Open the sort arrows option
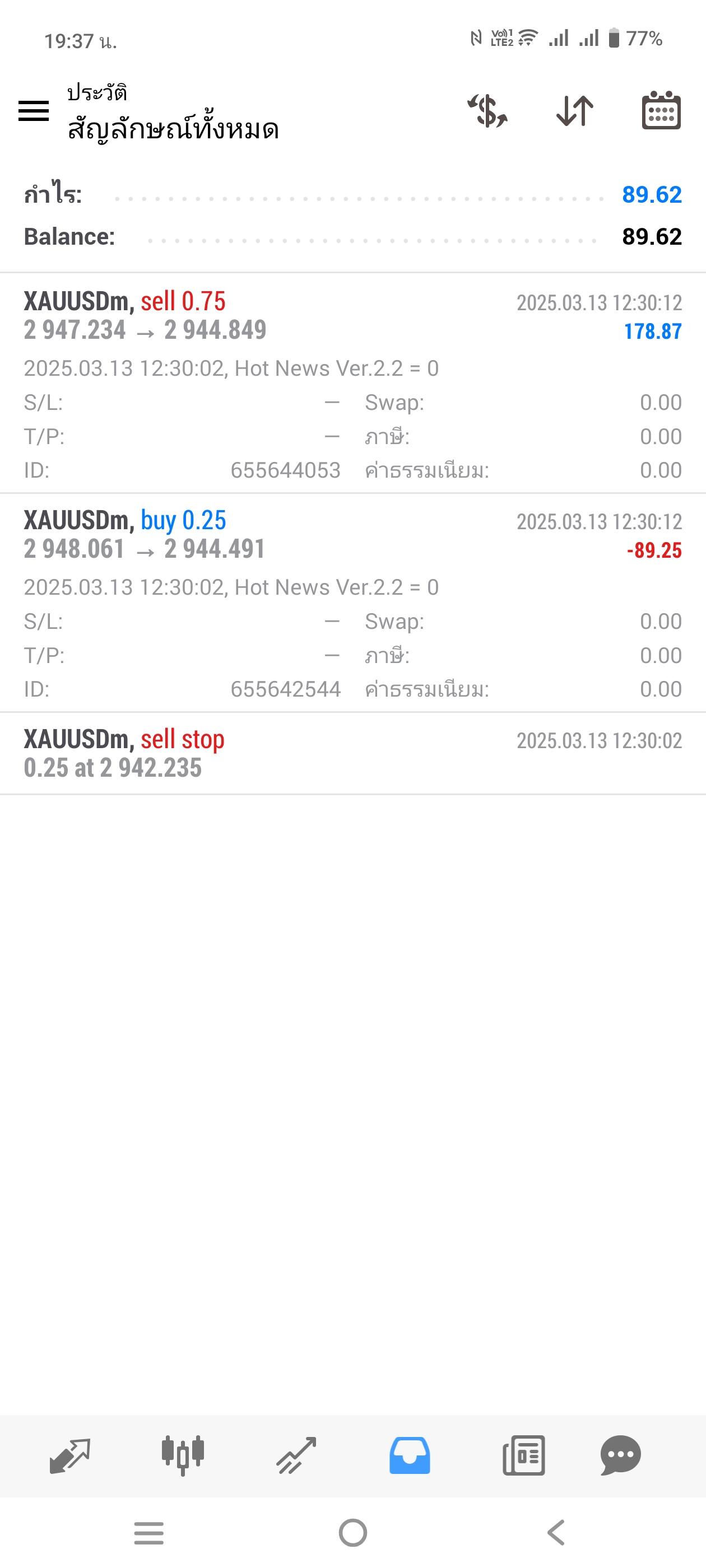The height and width of the screenshot is (1568, 706). [574, 111]
